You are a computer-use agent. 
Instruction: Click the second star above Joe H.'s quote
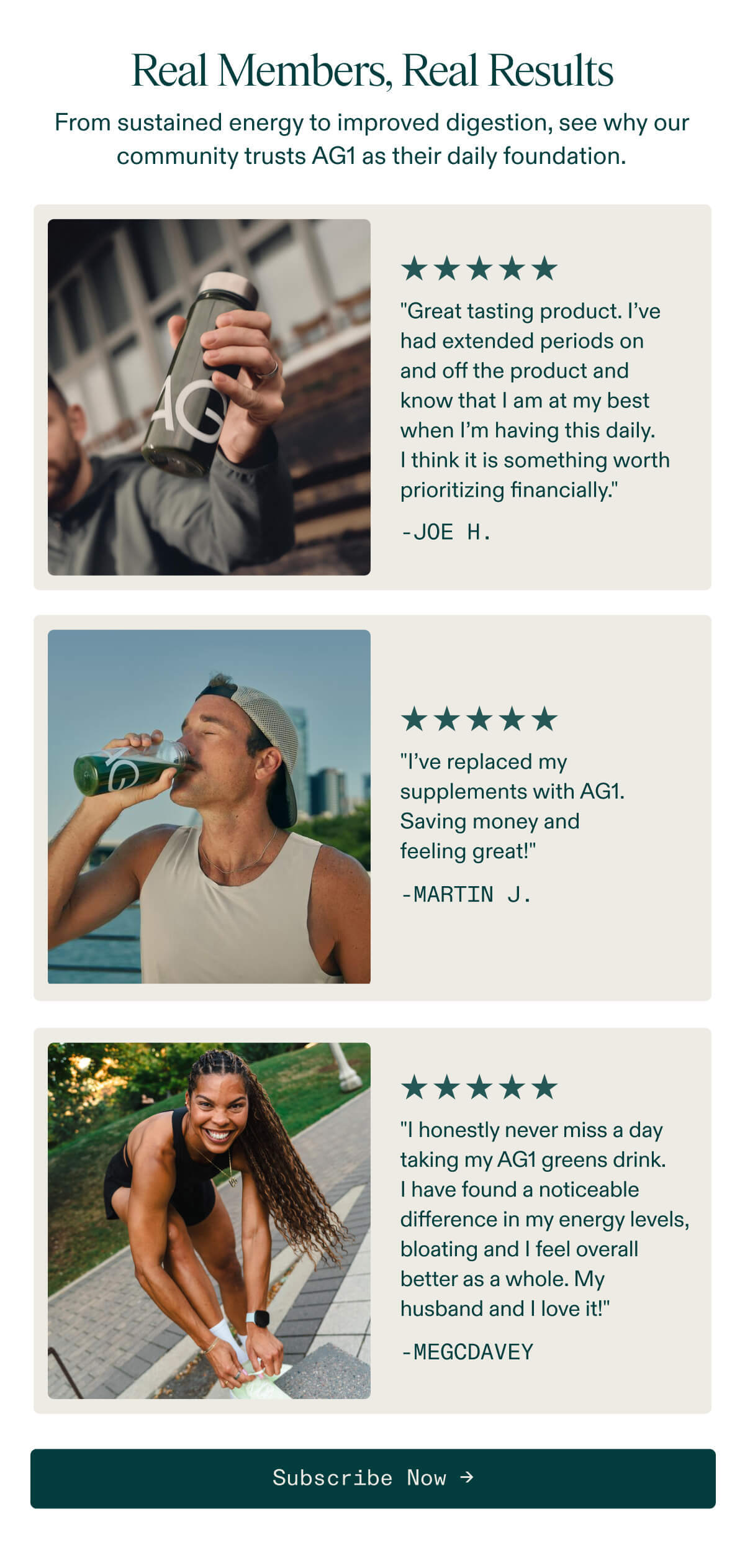(x=447, y=267)
